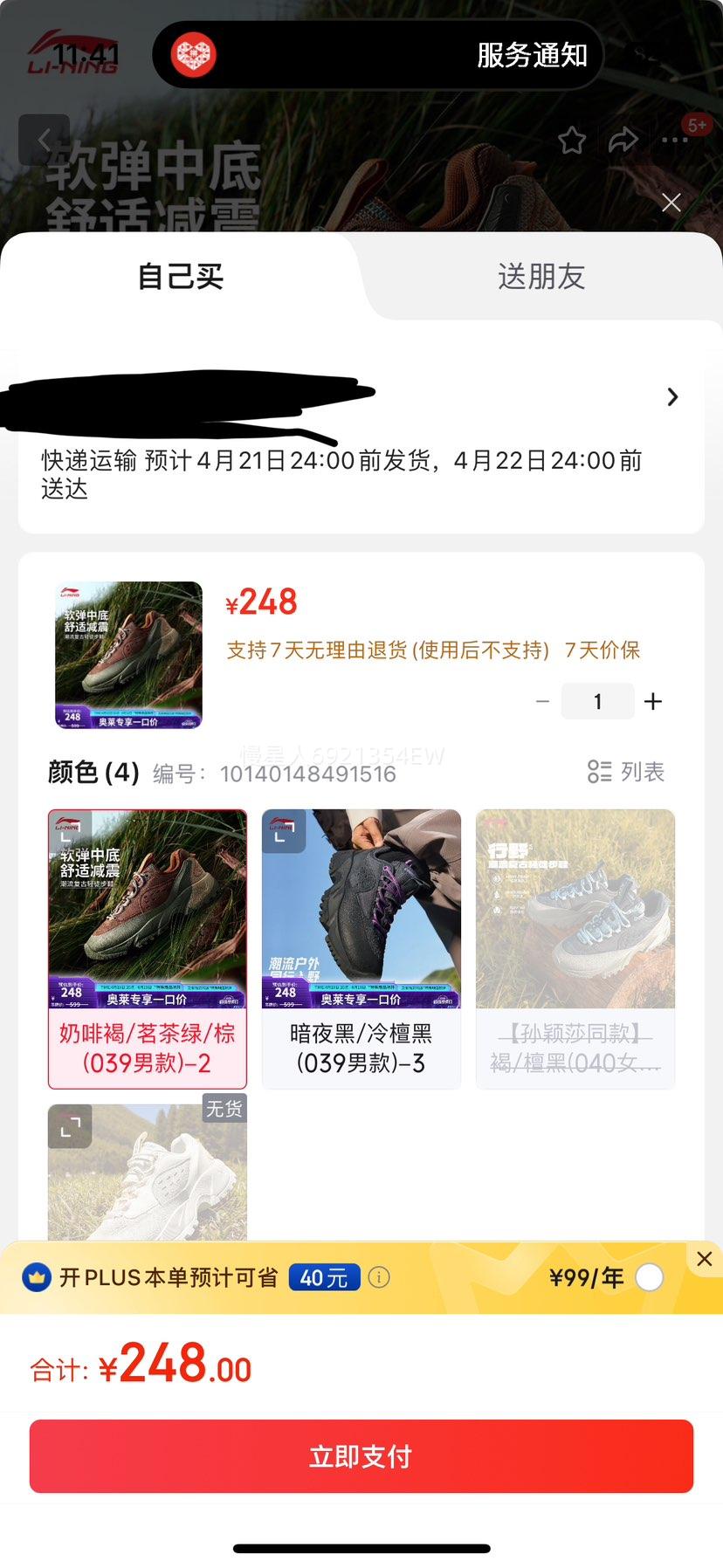Switch to the 送朋友 tab
The image size is (723, 1568).
pyautogui.click(x=541, y=277)
